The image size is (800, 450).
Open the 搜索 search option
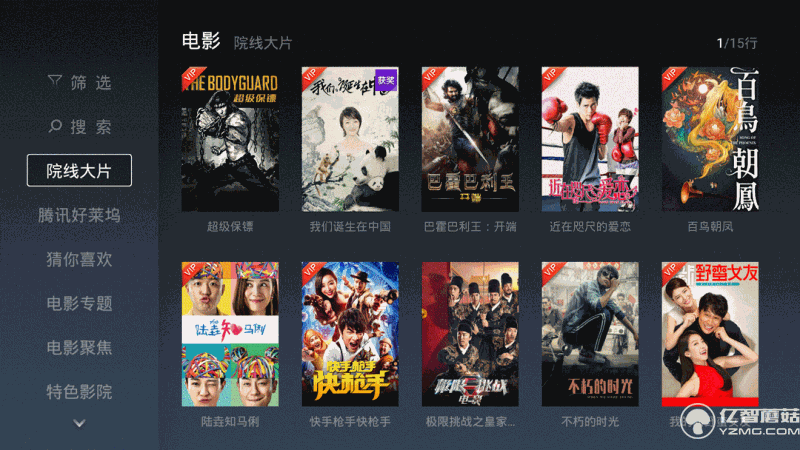click(79, 127)
